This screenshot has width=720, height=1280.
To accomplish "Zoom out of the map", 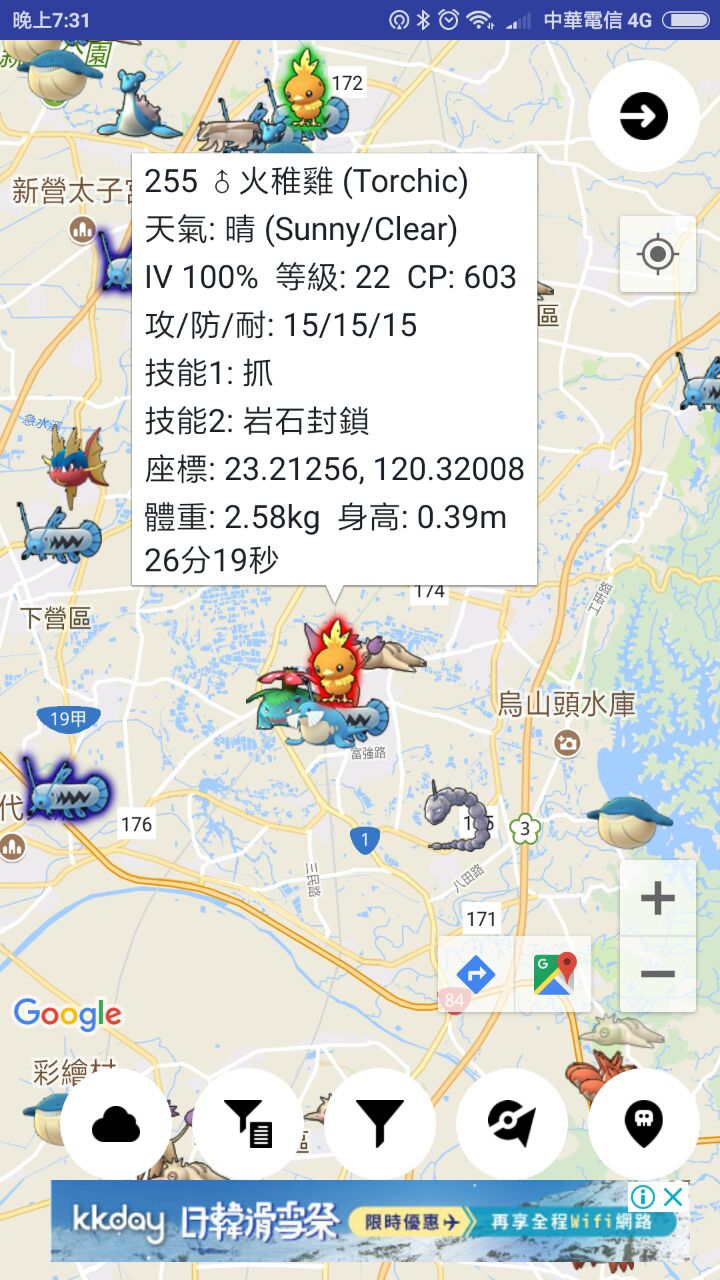I will click(657, 974).
